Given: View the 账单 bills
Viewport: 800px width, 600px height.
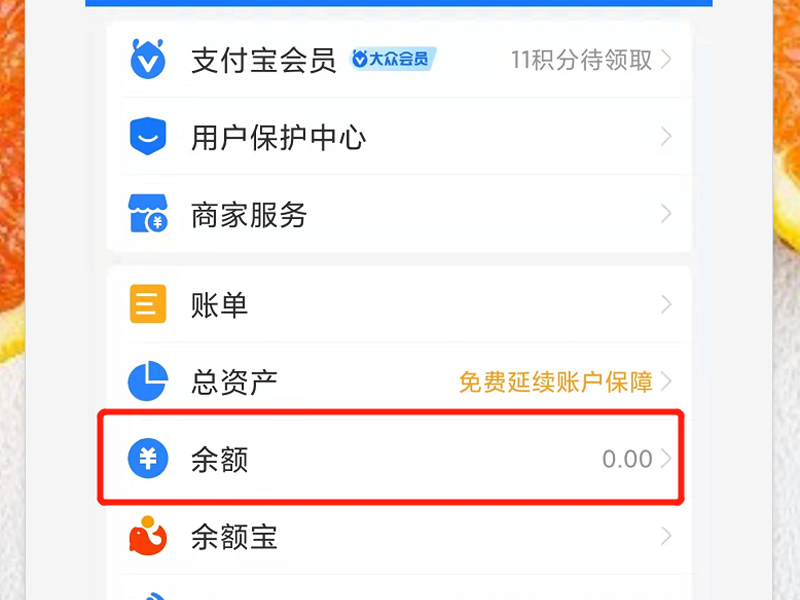Looking at the screenshot, I should tap(220, 305).
